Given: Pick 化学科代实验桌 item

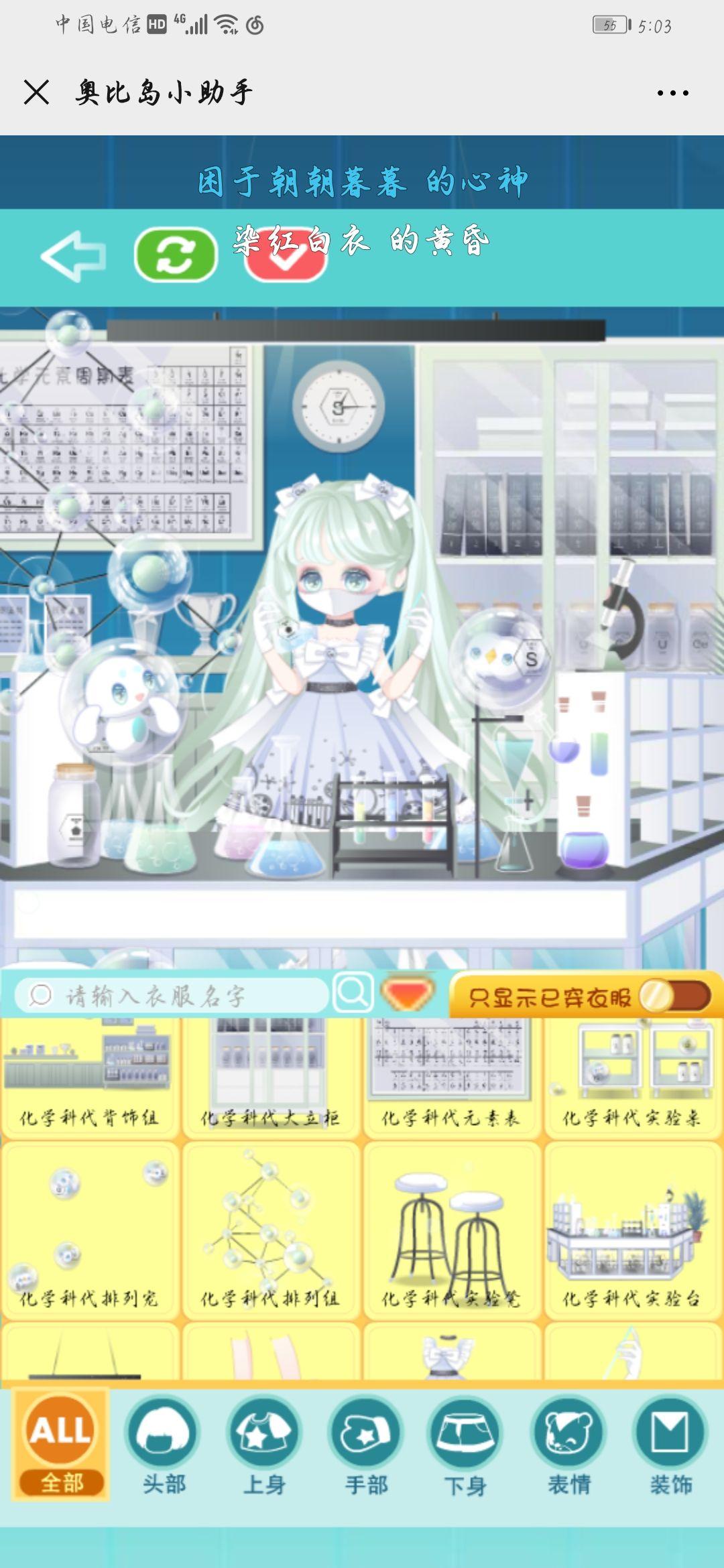Looking at the screenshot, I should [632, 1079].
